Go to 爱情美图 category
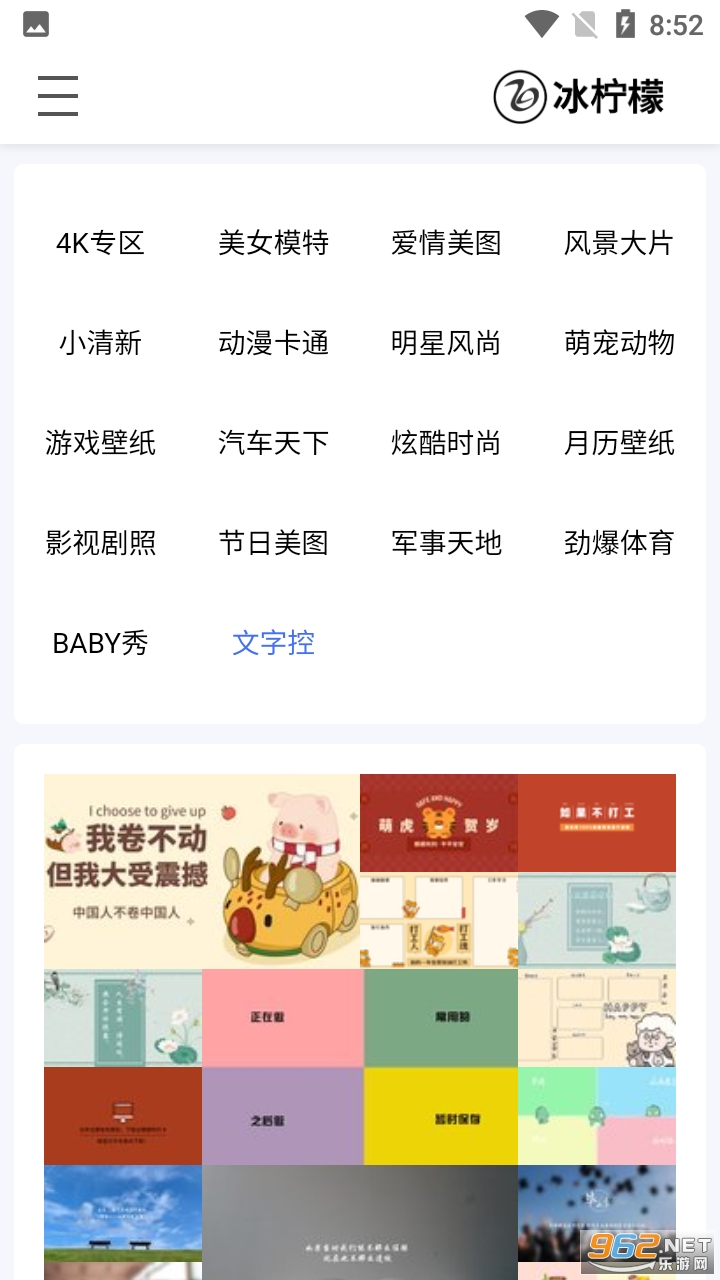 tap(446, 243)
